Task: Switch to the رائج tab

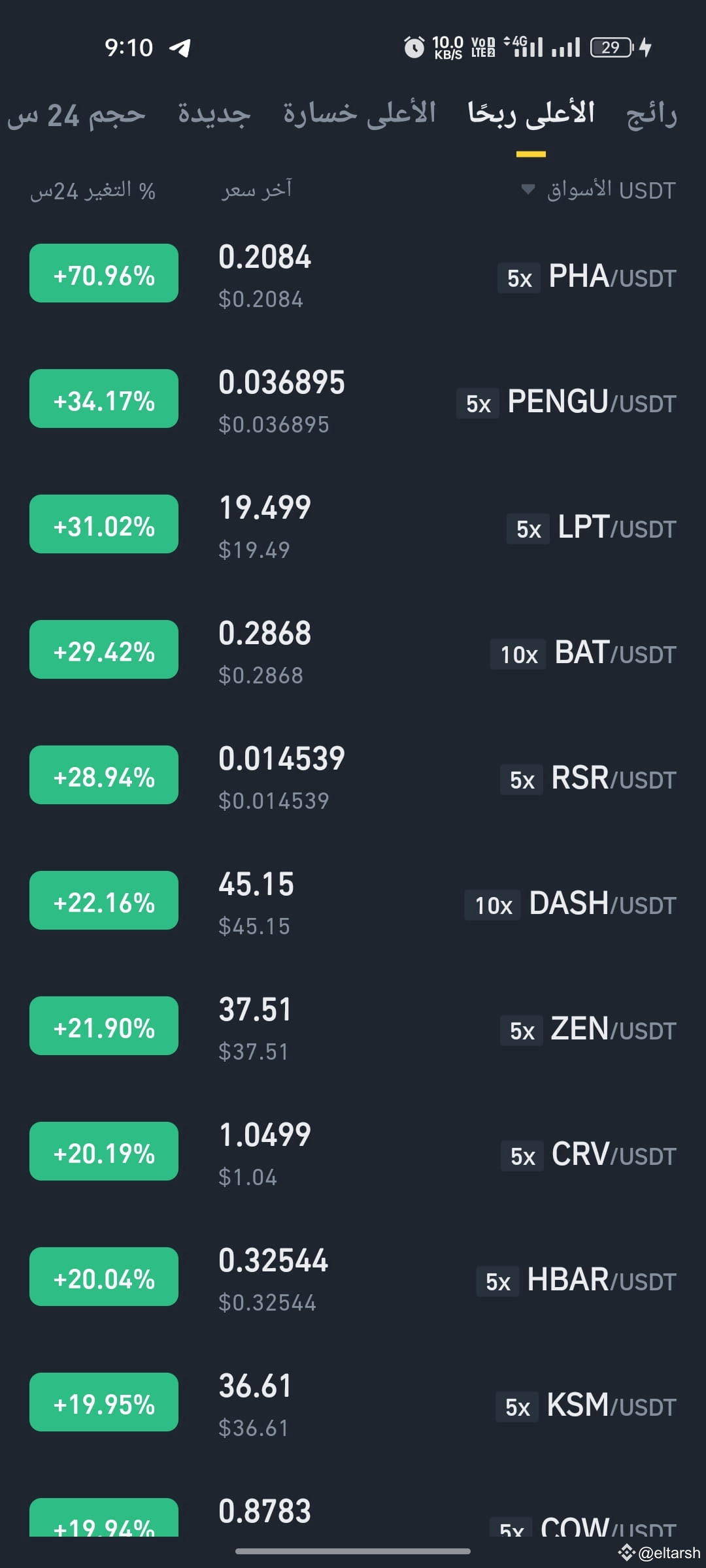Action: [x=651, y=114]
